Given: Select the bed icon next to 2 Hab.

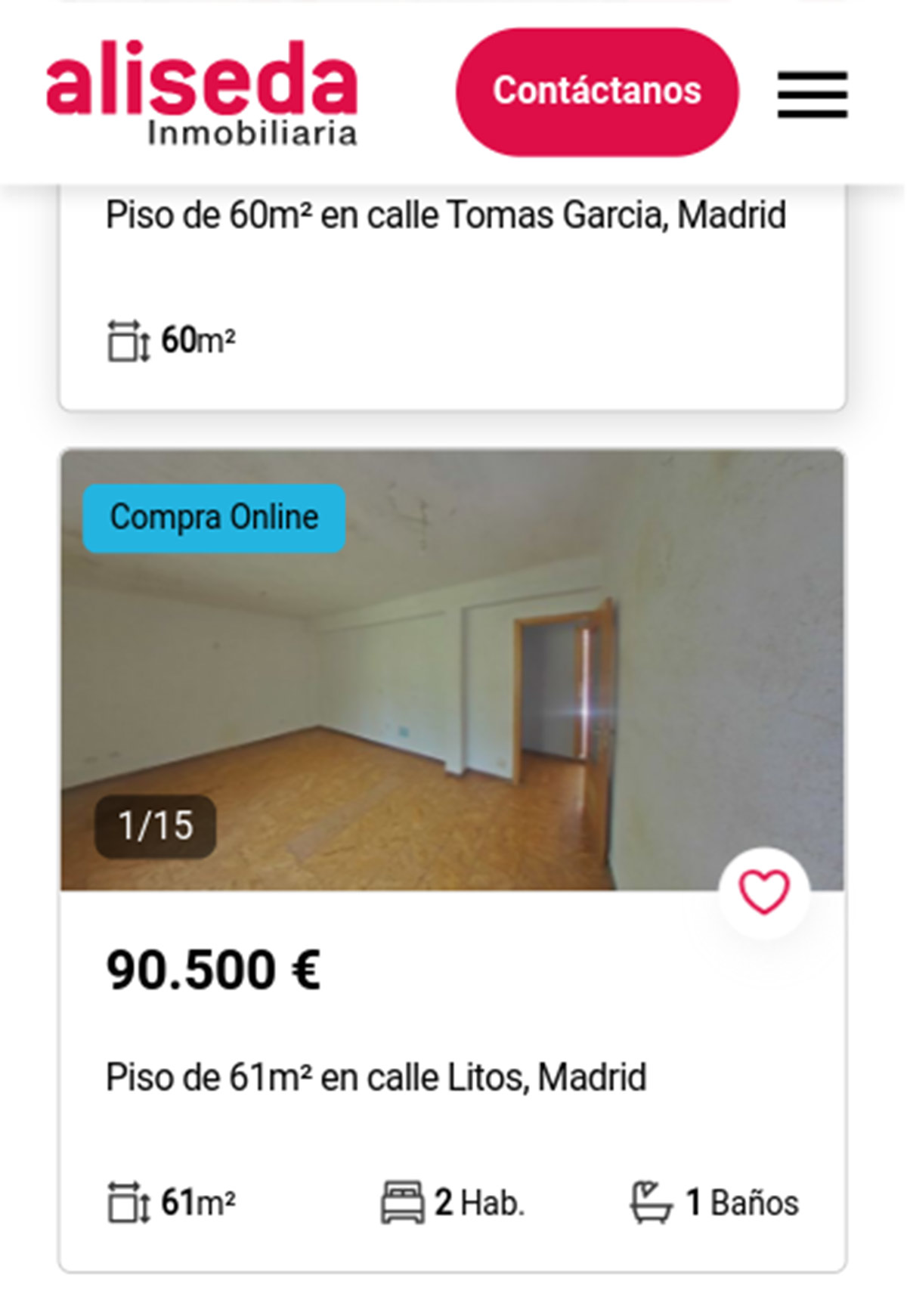Looking at the screenshot, I should (401, 1200).
